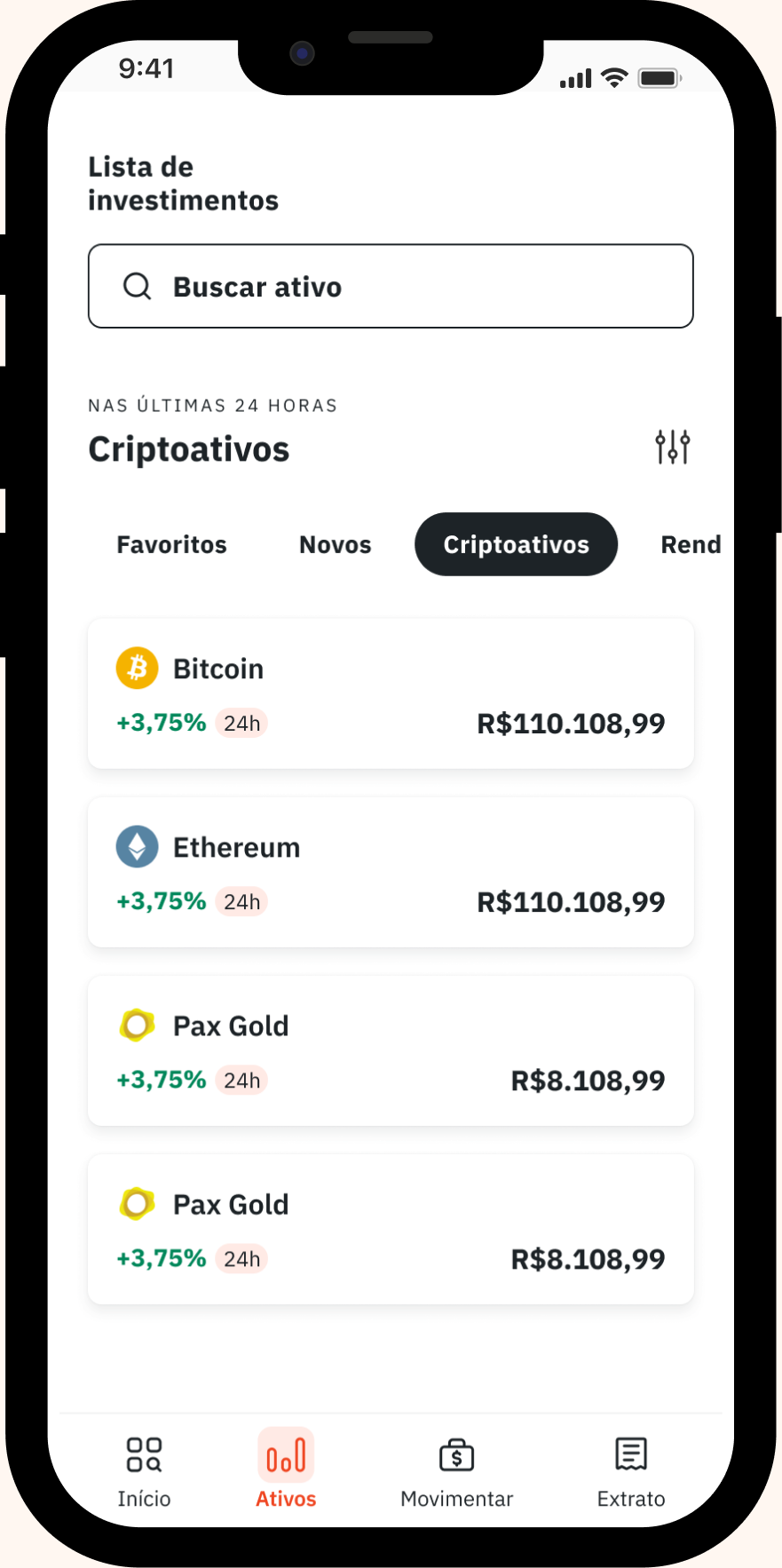782x1568 pixels.
Task: Select the Novos tab
Action: 336,544
